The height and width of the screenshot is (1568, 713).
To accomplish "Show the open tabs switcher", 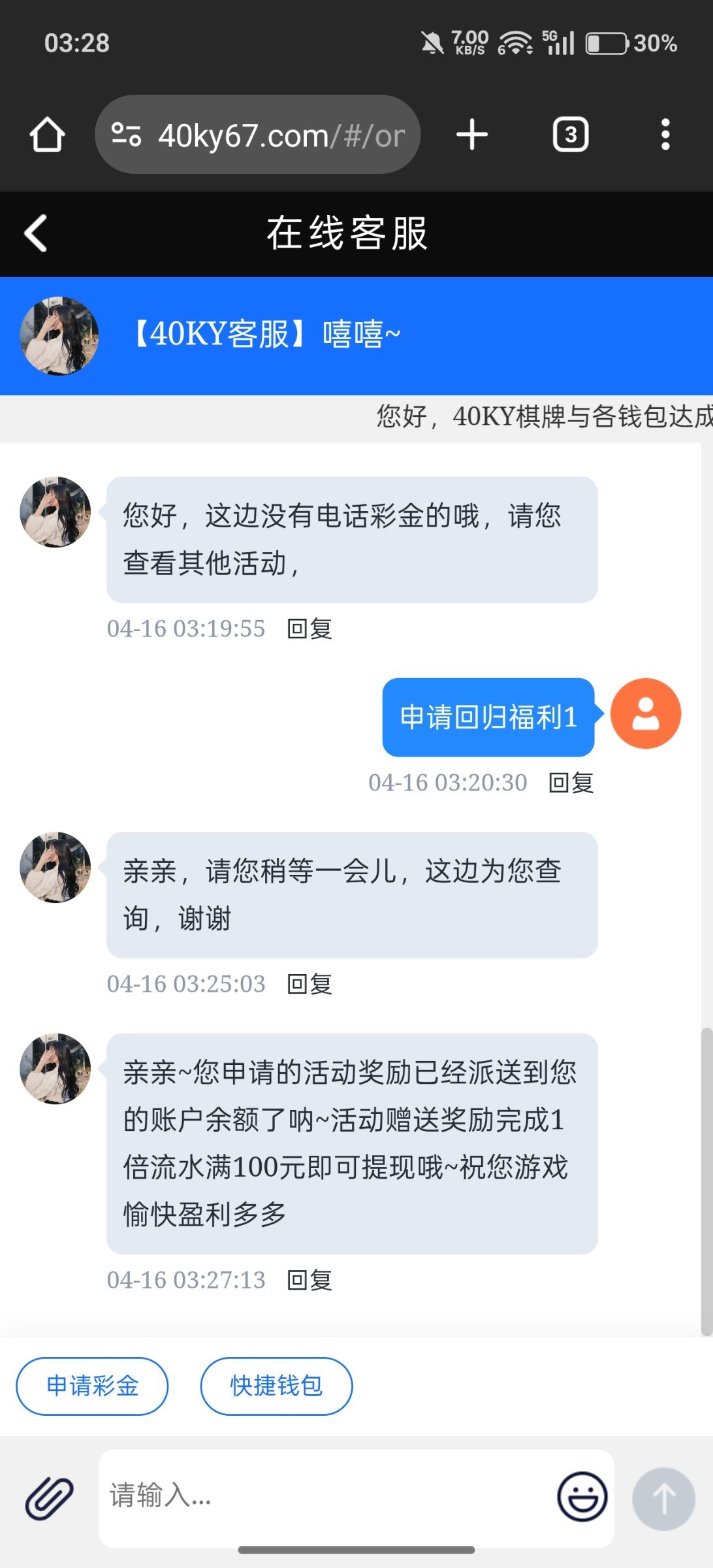I will coord(571,135).
